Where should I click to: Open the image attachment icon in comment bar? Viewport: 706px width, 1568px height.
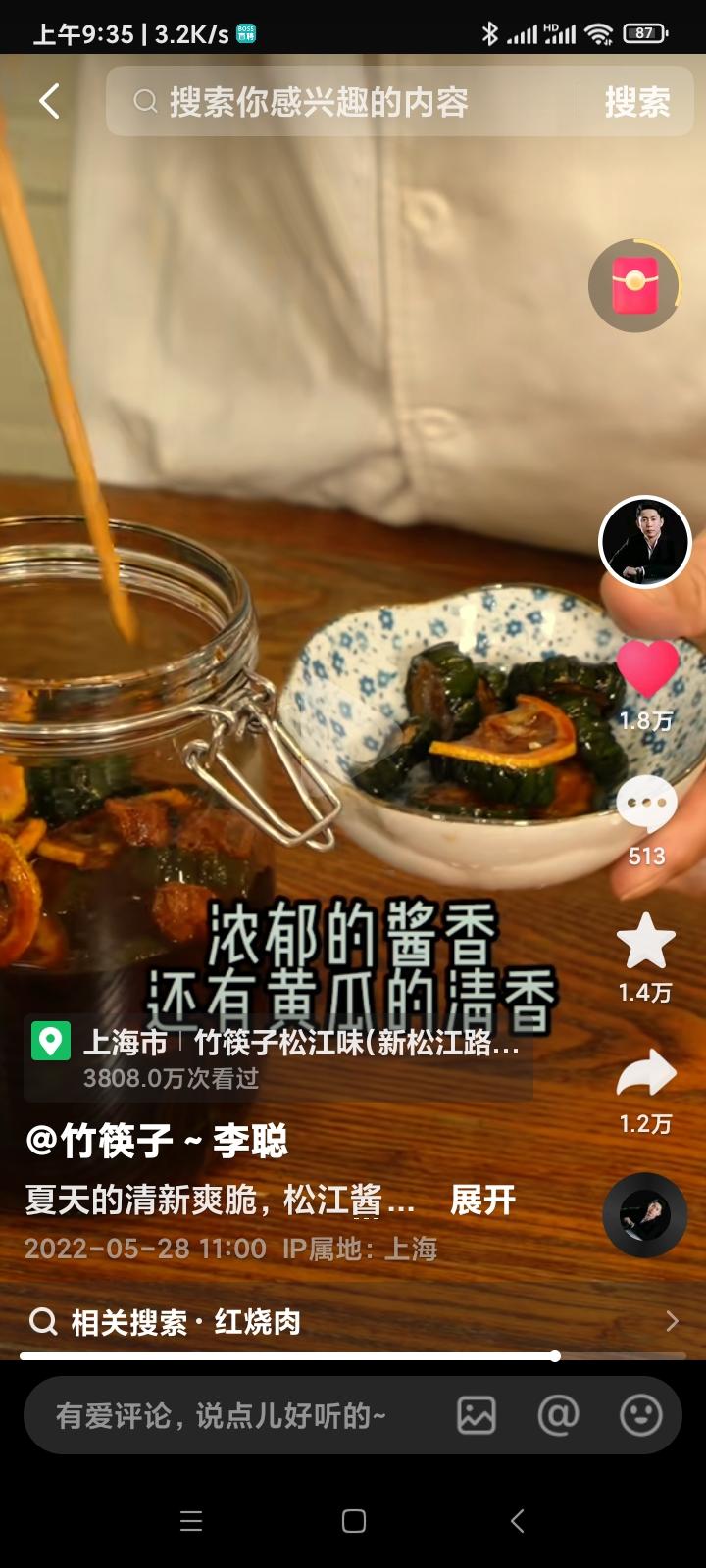pyautogui.click(x=477, y=1415)
